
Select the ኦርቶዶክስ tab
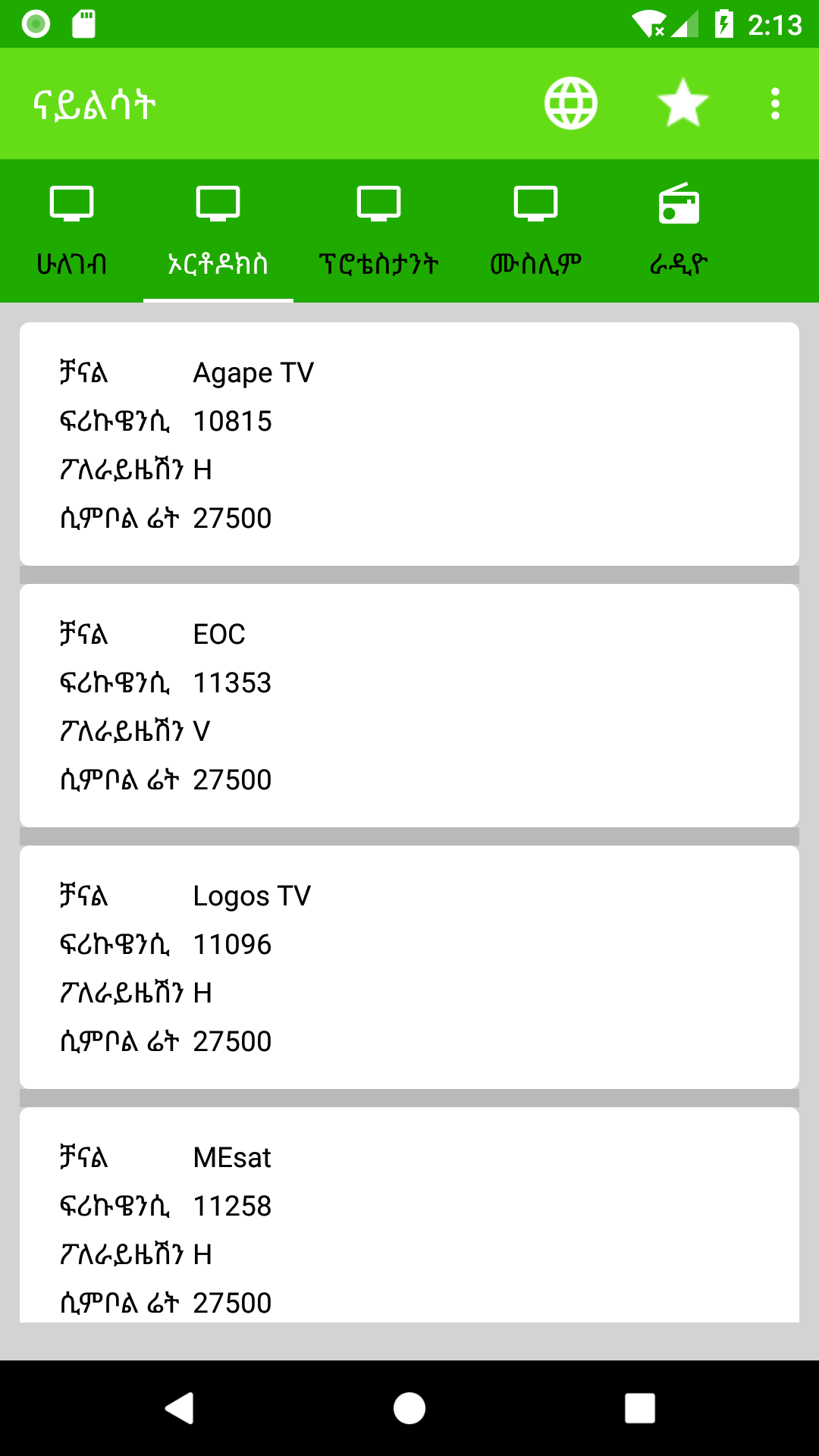click(x=218, y=231)
